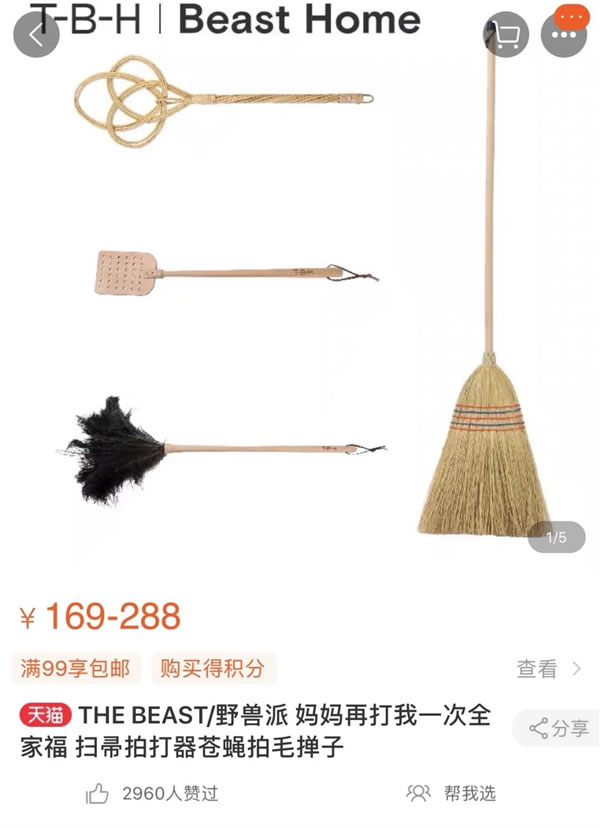The height and width of the screenshot is (827, 600).
Task: Tap the 满99享包邮 promotion tag
Action: point(76,668)
